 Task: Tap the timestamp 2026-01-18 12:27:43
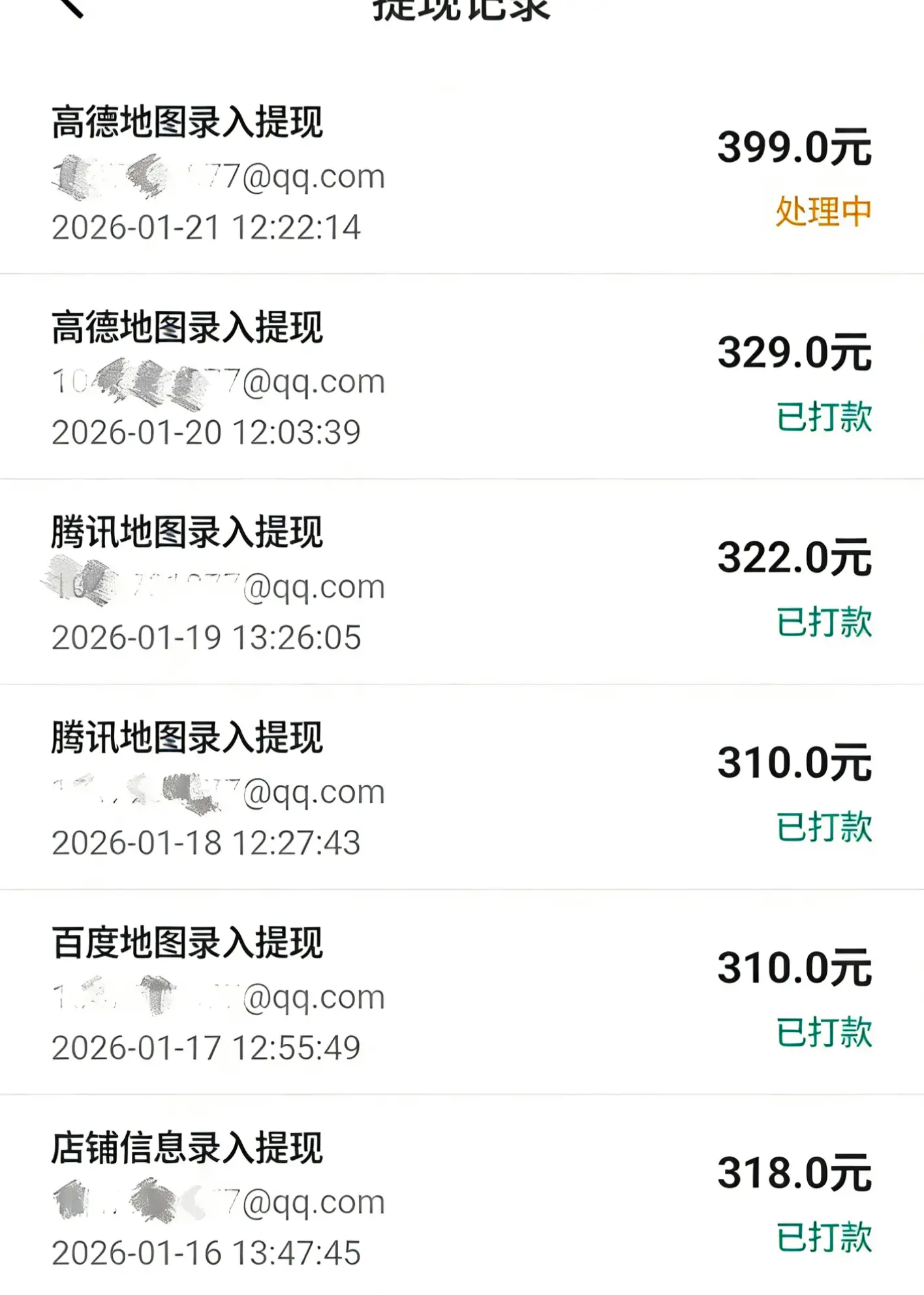point(207,842)
